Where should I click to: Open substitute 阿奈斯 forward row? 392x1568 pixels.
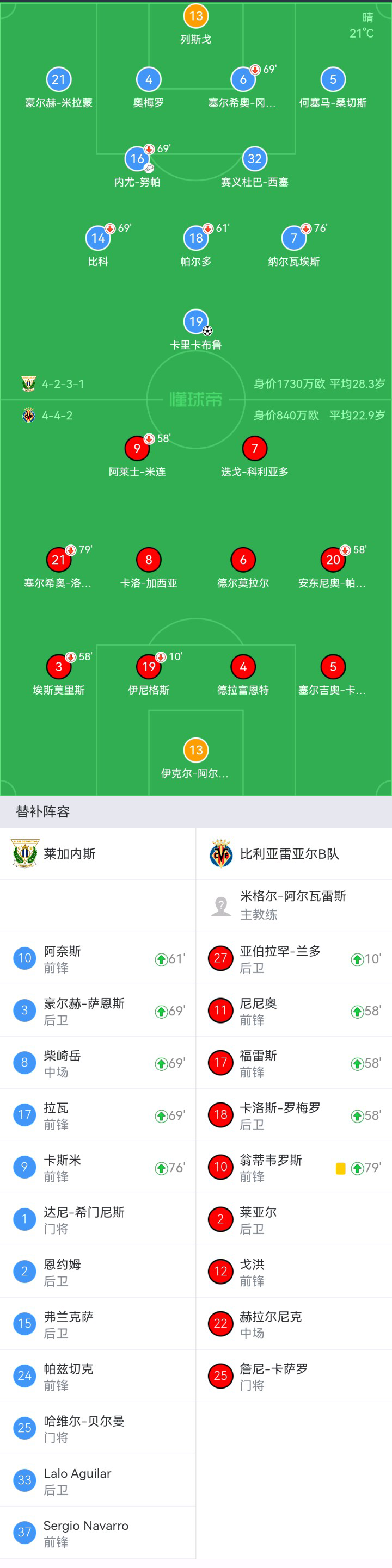click(x=97, y=959)
